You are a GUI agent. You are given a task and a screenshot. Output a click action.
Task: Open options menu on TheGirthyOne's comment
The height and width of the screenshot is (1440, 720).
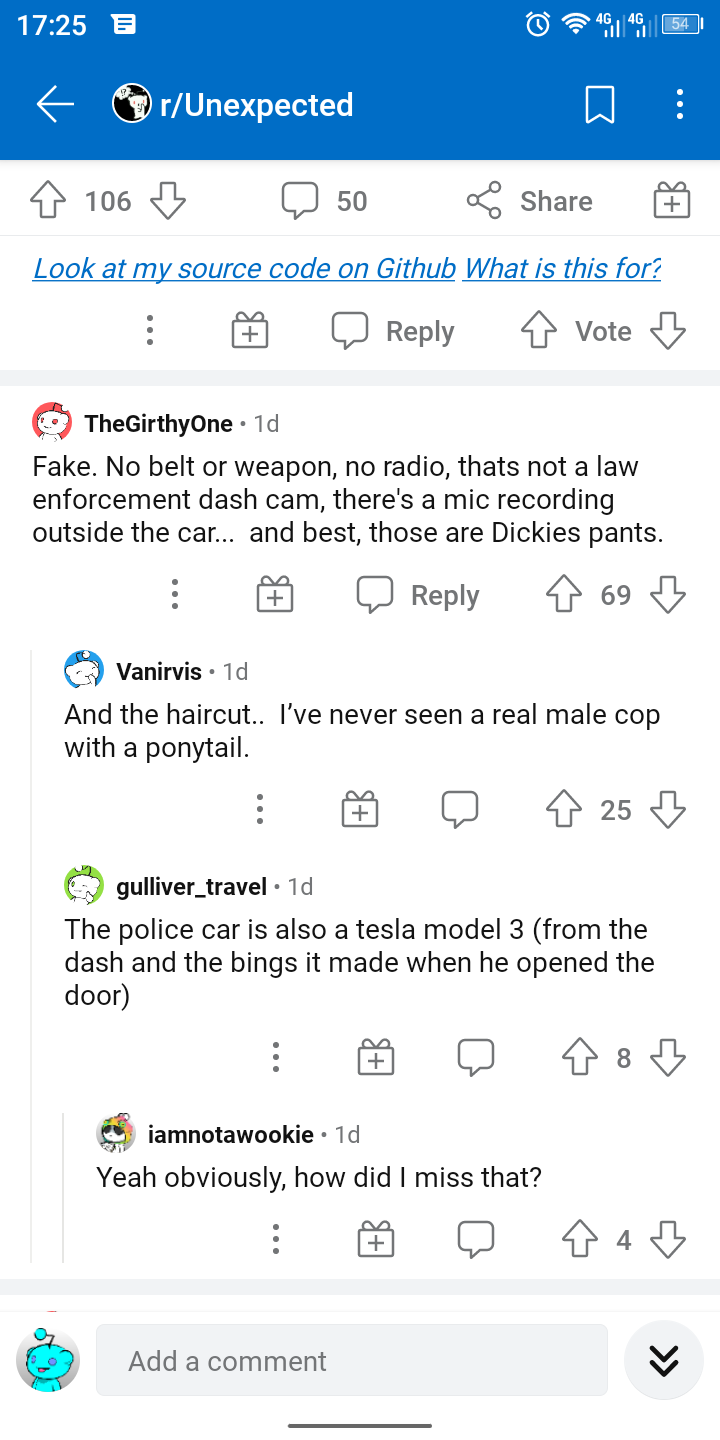175,595
